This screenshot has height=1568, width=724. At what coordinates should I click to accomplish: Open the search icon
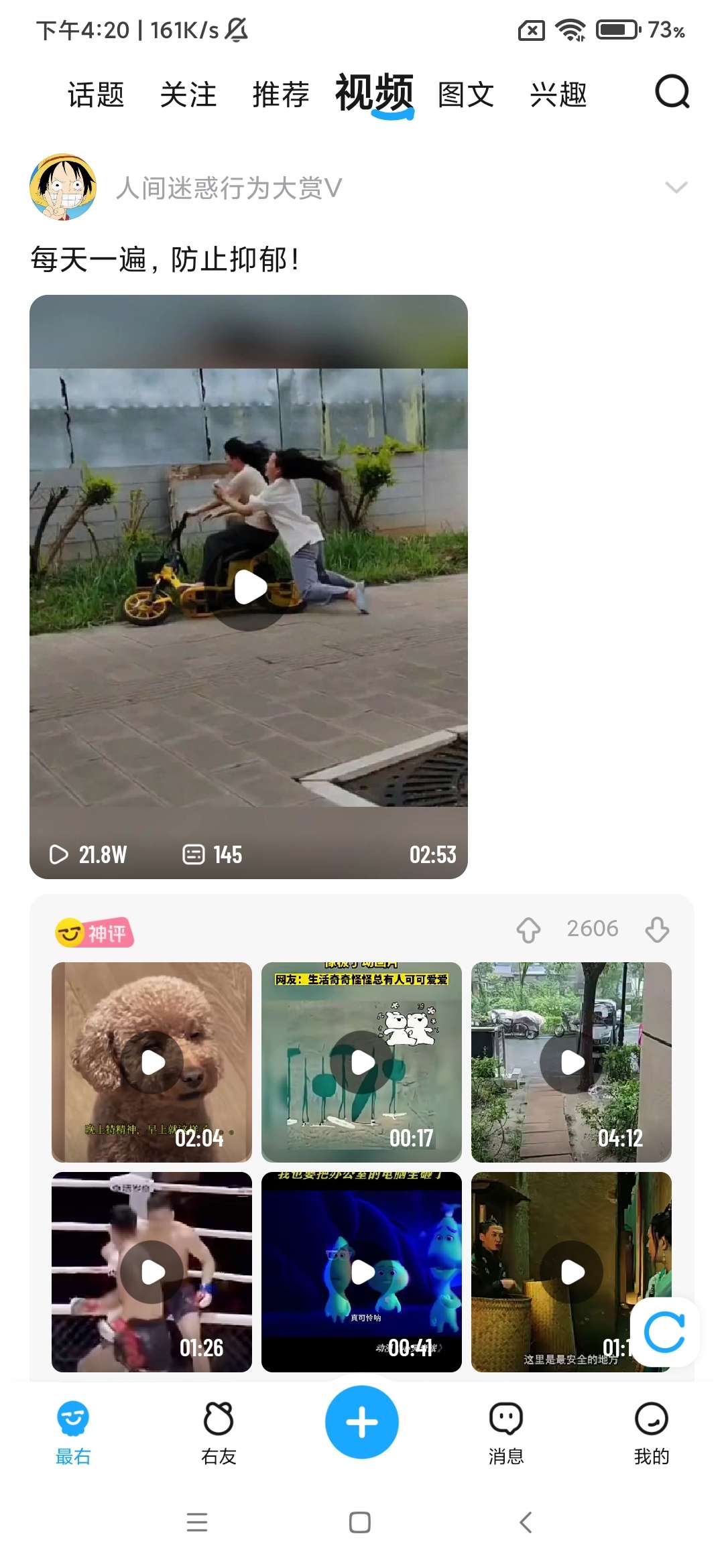672,92
